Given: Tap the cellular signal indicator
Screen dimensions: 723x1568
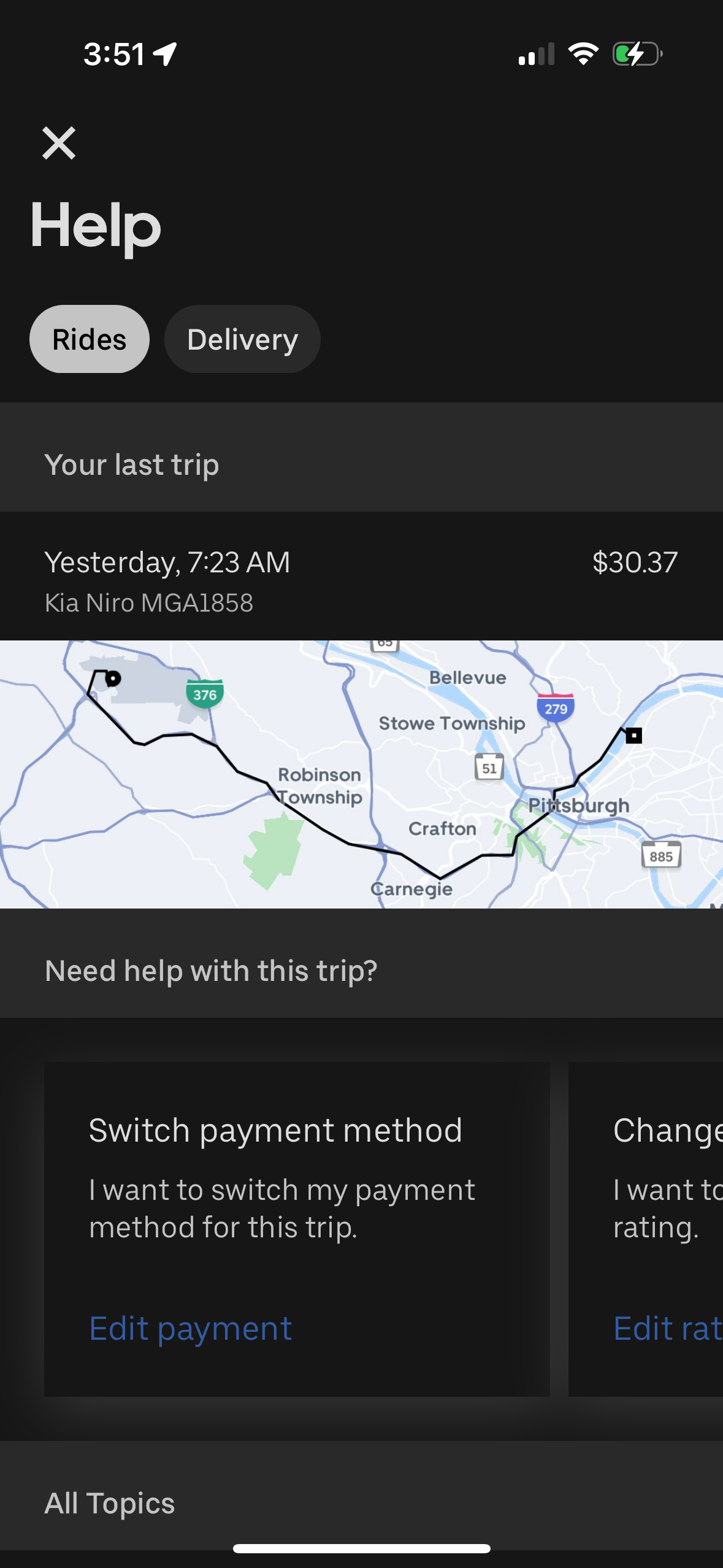Looking at the screenshot, I should [537, 54].
